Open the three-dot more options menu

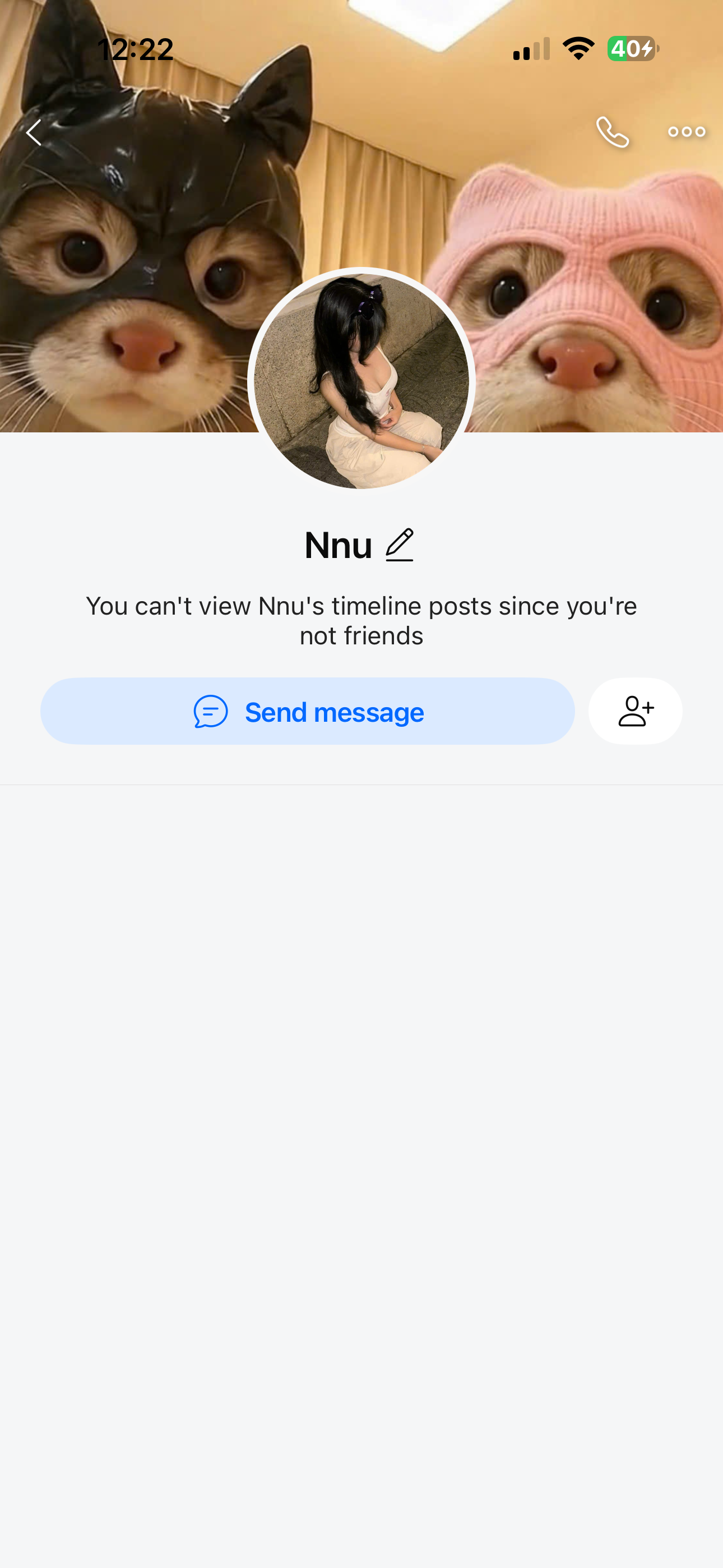tap(687, 132)
